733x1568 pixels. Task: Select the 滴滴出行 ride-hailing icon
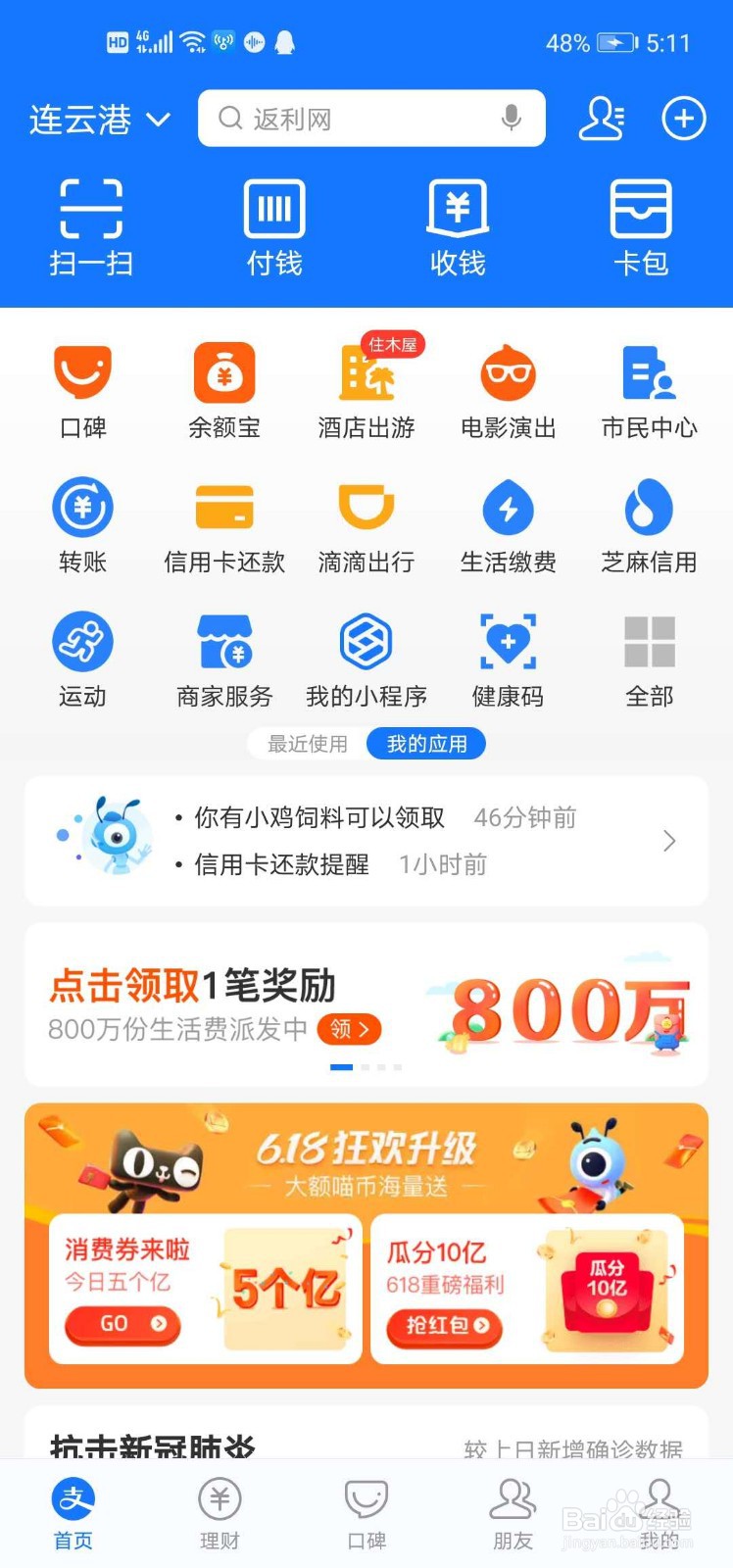(366, 524)
